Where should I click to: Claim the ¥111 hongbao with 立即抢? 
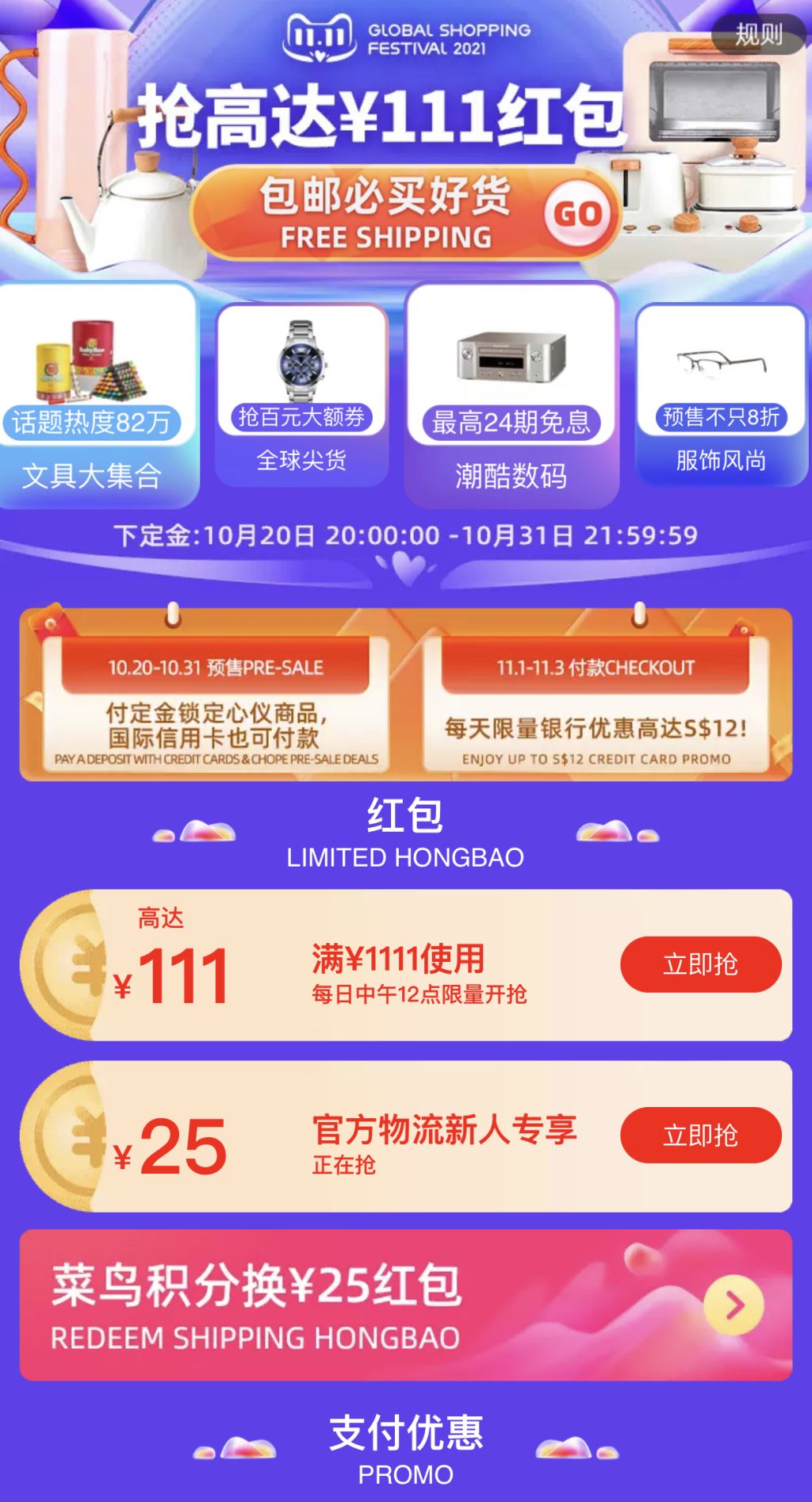pos(700,964)
